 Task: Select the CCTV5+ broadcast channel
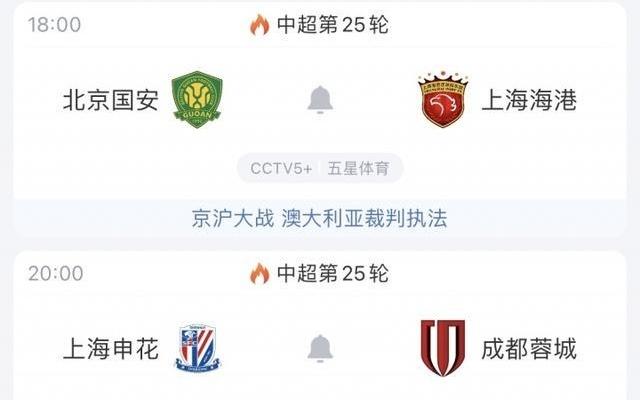[x=281, y=168]
